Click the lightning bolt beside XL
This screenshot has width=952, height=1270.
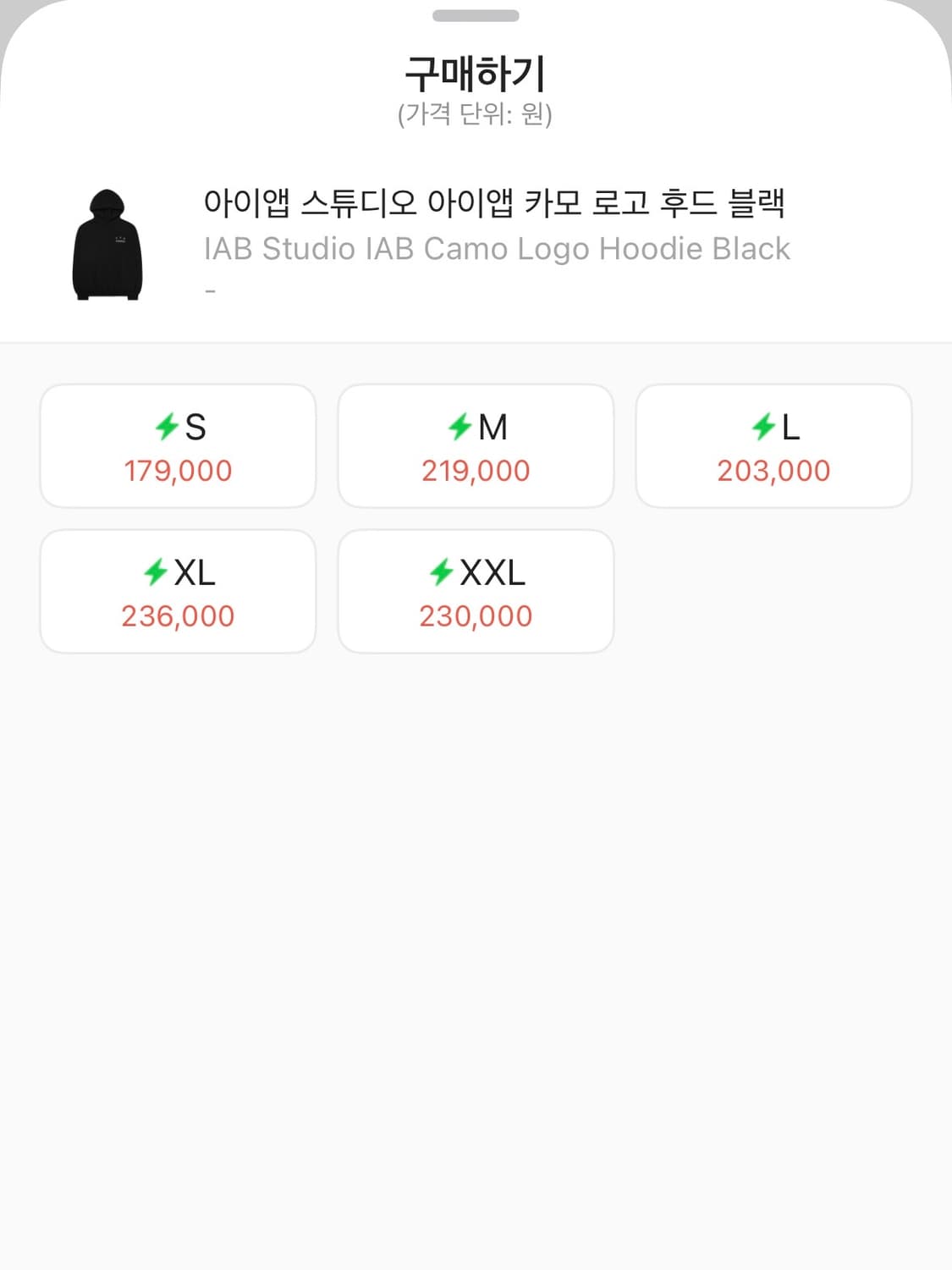[x=157, y=574]
